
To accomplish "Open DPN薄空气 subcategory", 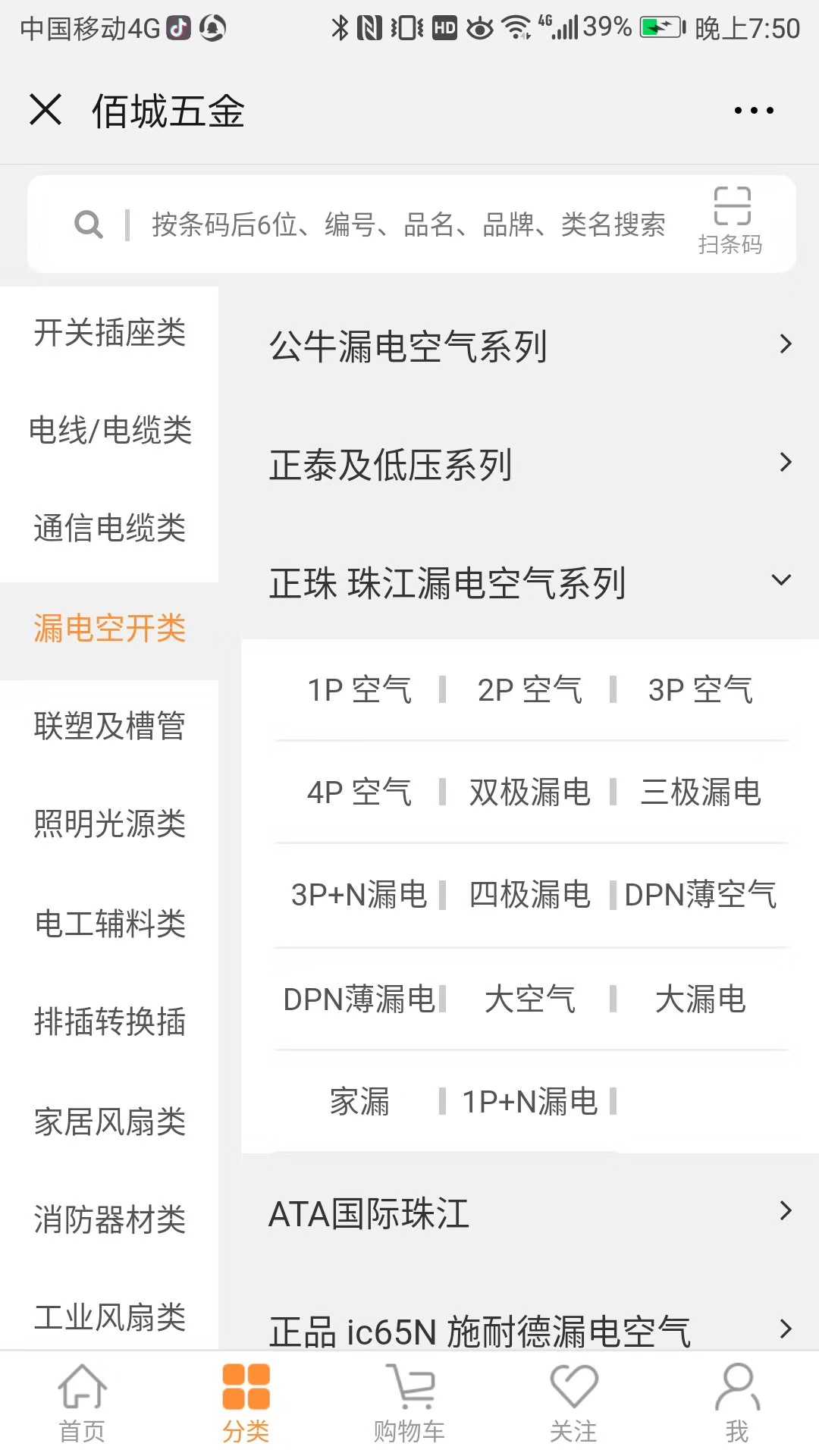I will (x=700, y=895).
